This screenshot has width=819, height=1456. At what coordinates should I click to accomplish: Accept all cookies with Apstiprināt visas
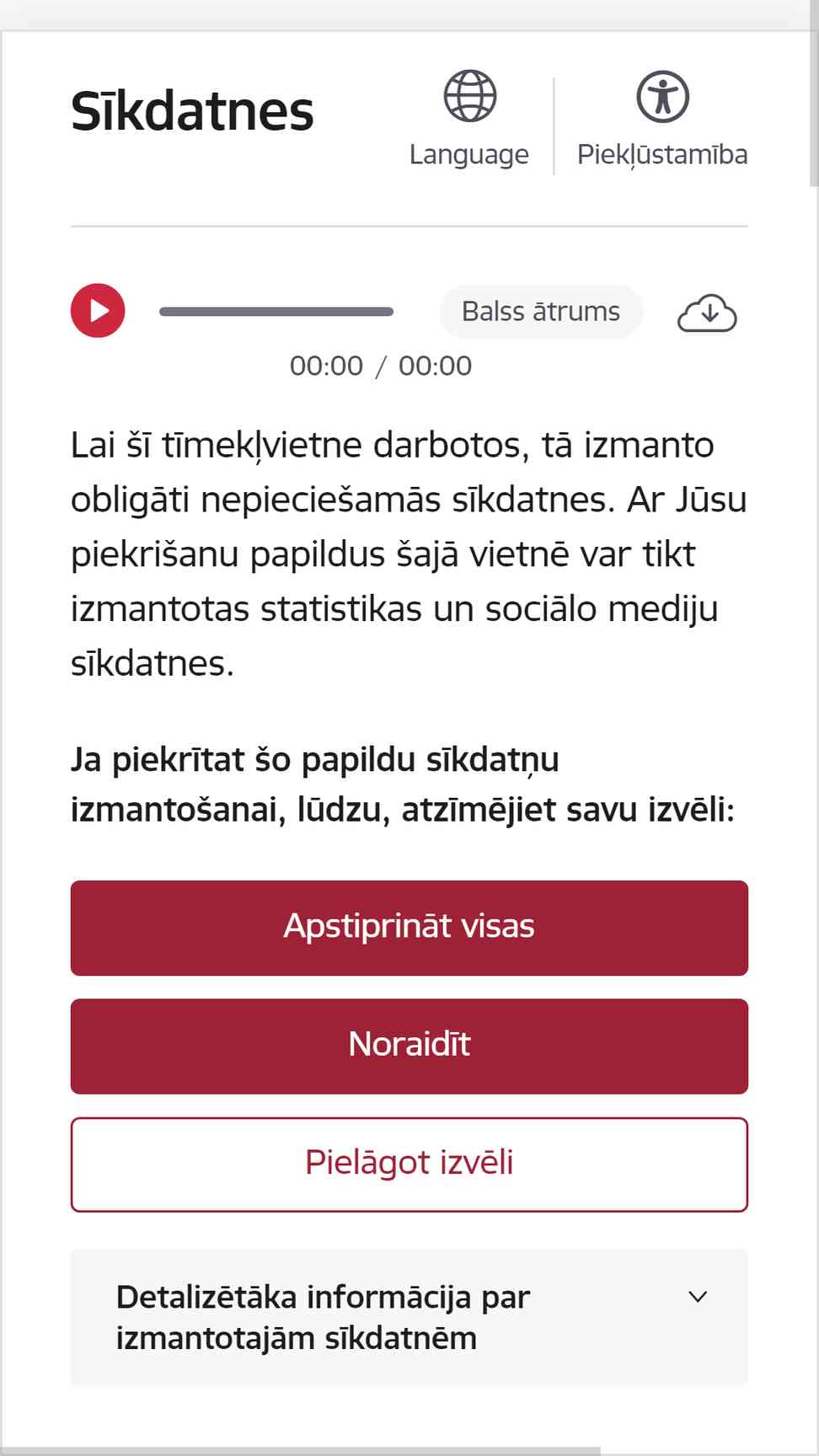tap(409, 928)
